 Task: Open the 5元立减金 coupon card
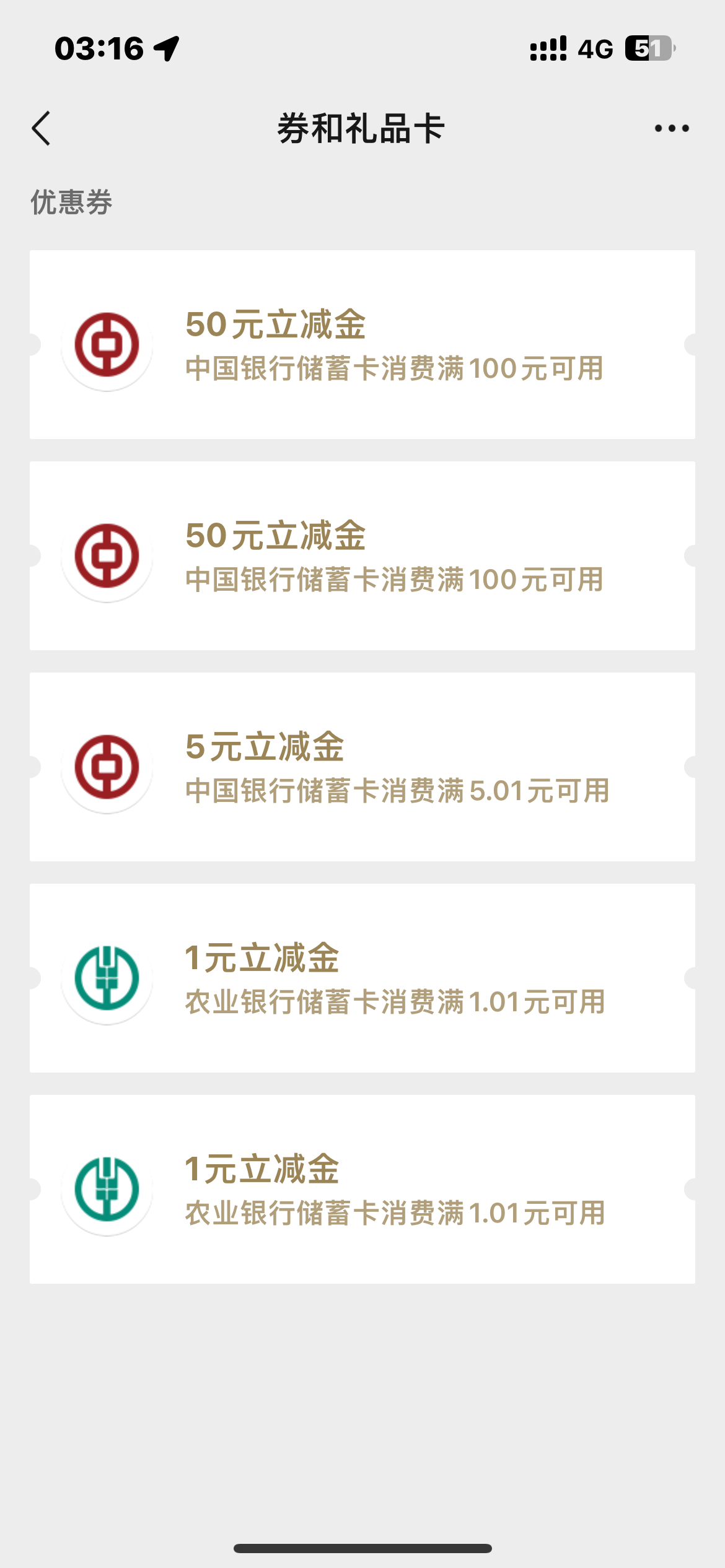click(362, 767)
